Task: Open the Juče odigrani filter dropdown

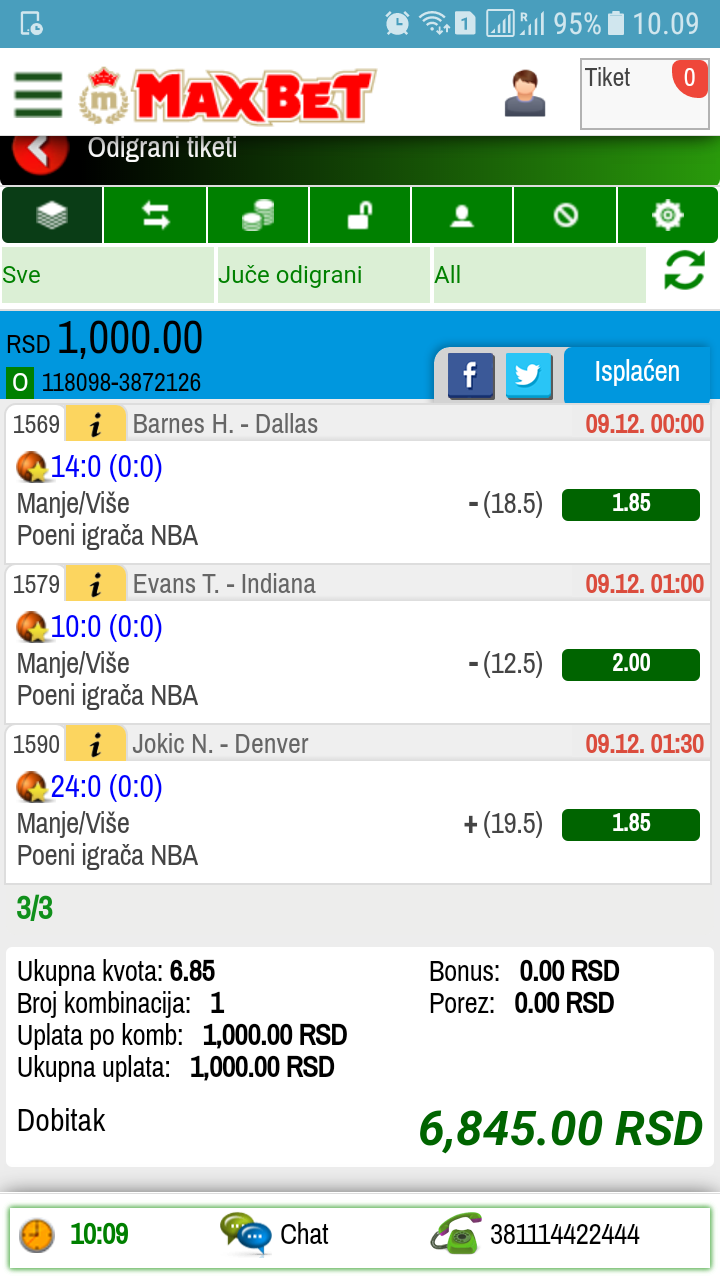Action: point(324,275)
